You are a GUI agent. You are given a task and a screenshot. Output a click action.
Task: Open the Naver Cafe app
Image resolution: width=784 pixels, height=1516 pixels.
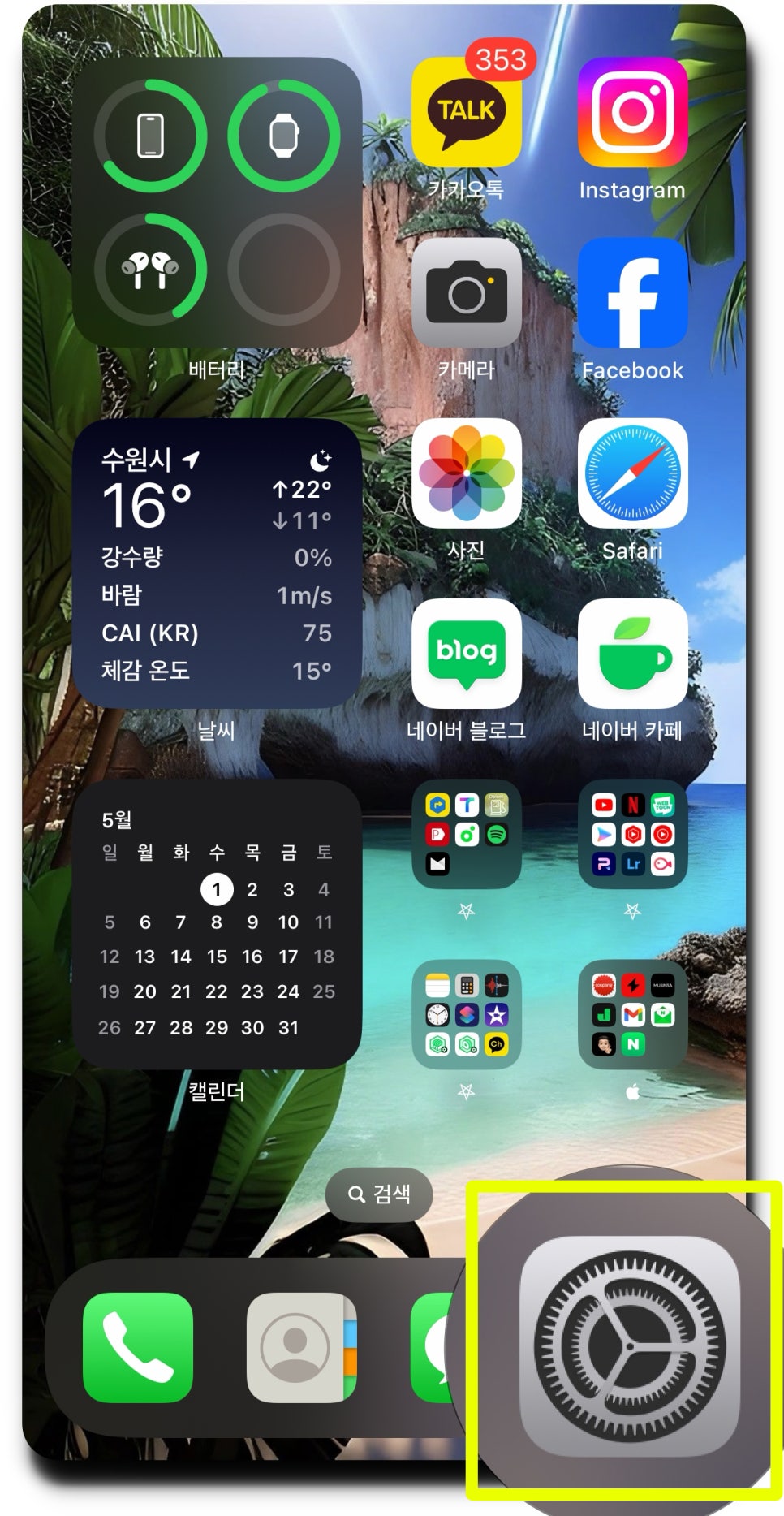632,654
